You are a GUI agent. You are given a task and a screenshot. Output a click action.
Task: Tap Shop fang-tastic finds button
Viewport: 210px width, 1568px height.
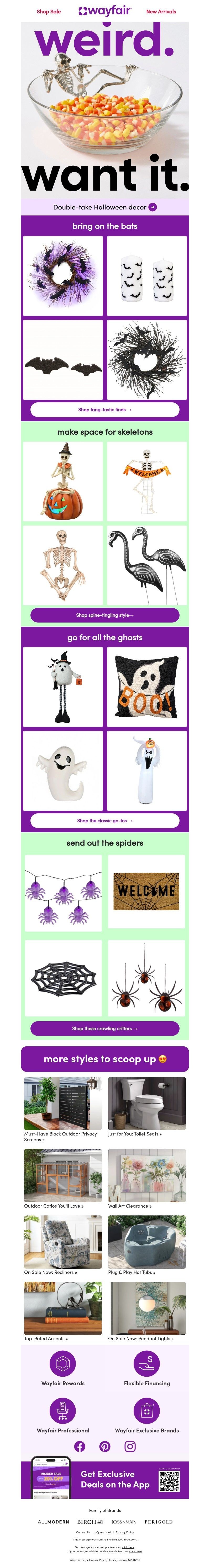105,410
